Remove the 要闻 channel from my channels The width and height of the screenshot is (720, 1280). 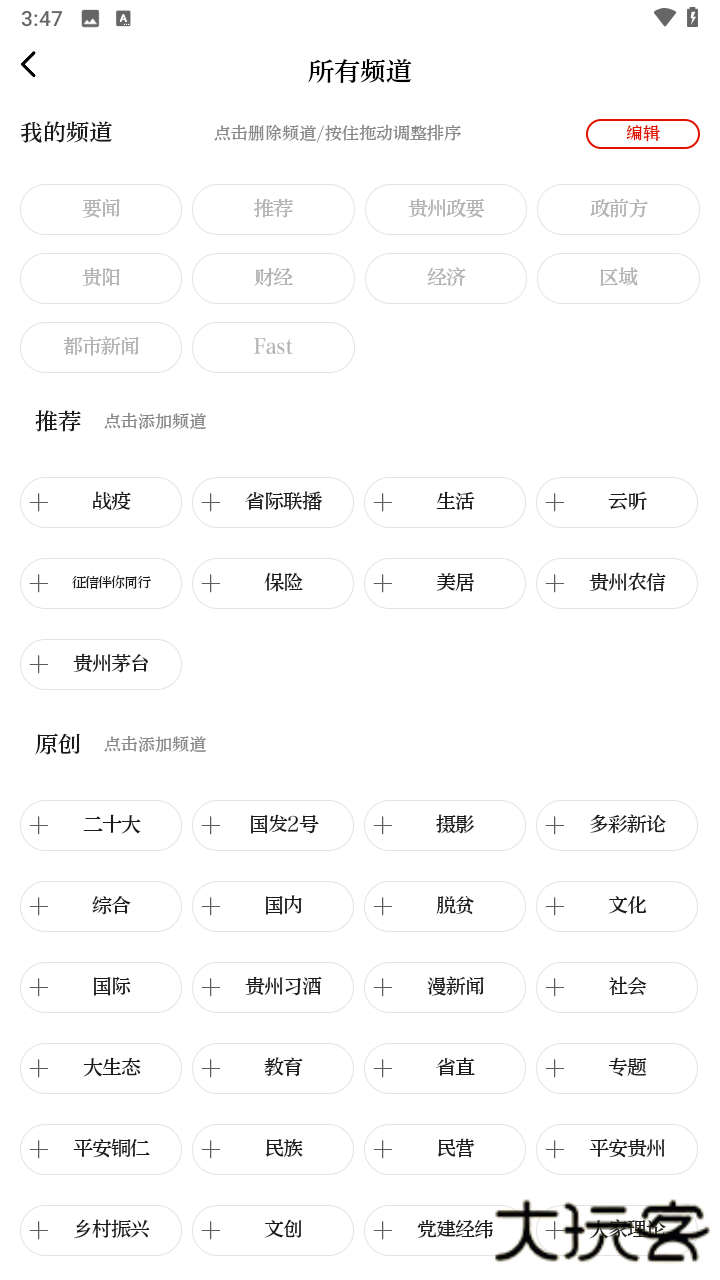pyautogui.click(x=100, y=209)
